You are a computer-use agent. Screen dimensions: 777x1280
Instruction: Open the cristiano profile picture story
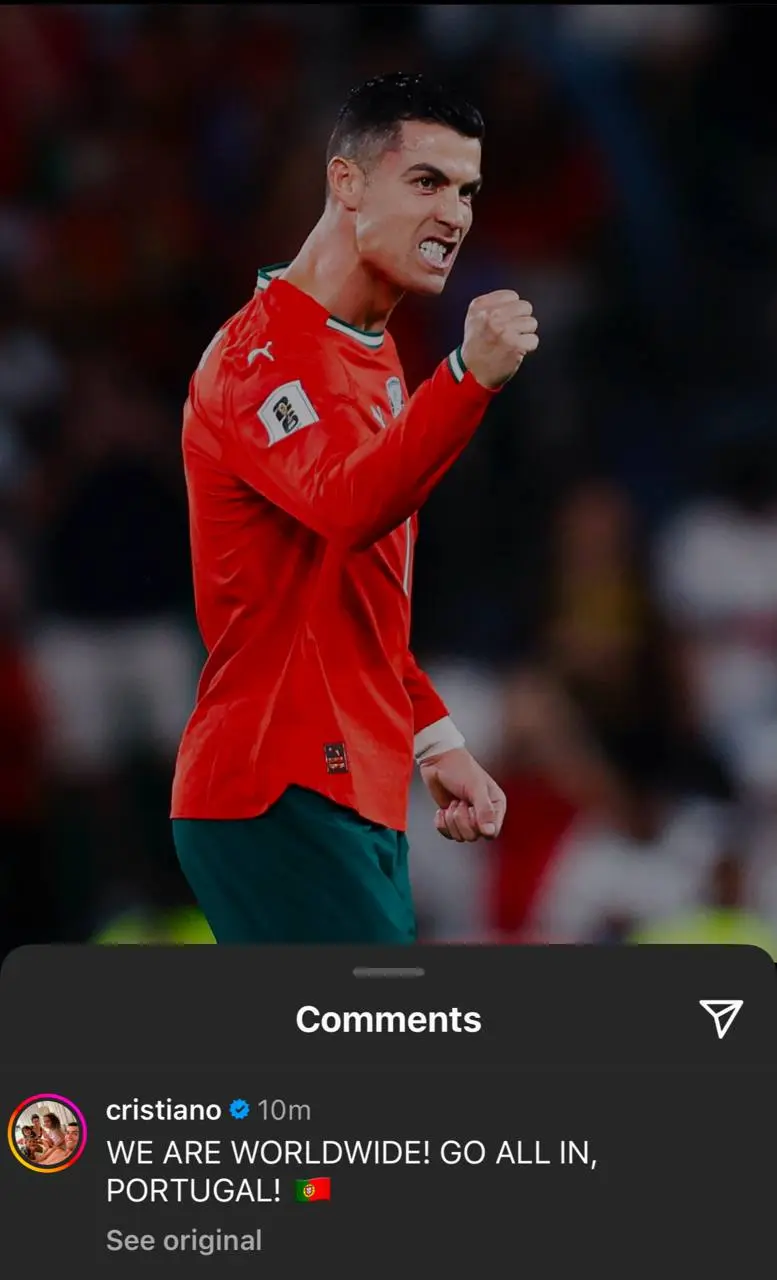click(47, 1133)
